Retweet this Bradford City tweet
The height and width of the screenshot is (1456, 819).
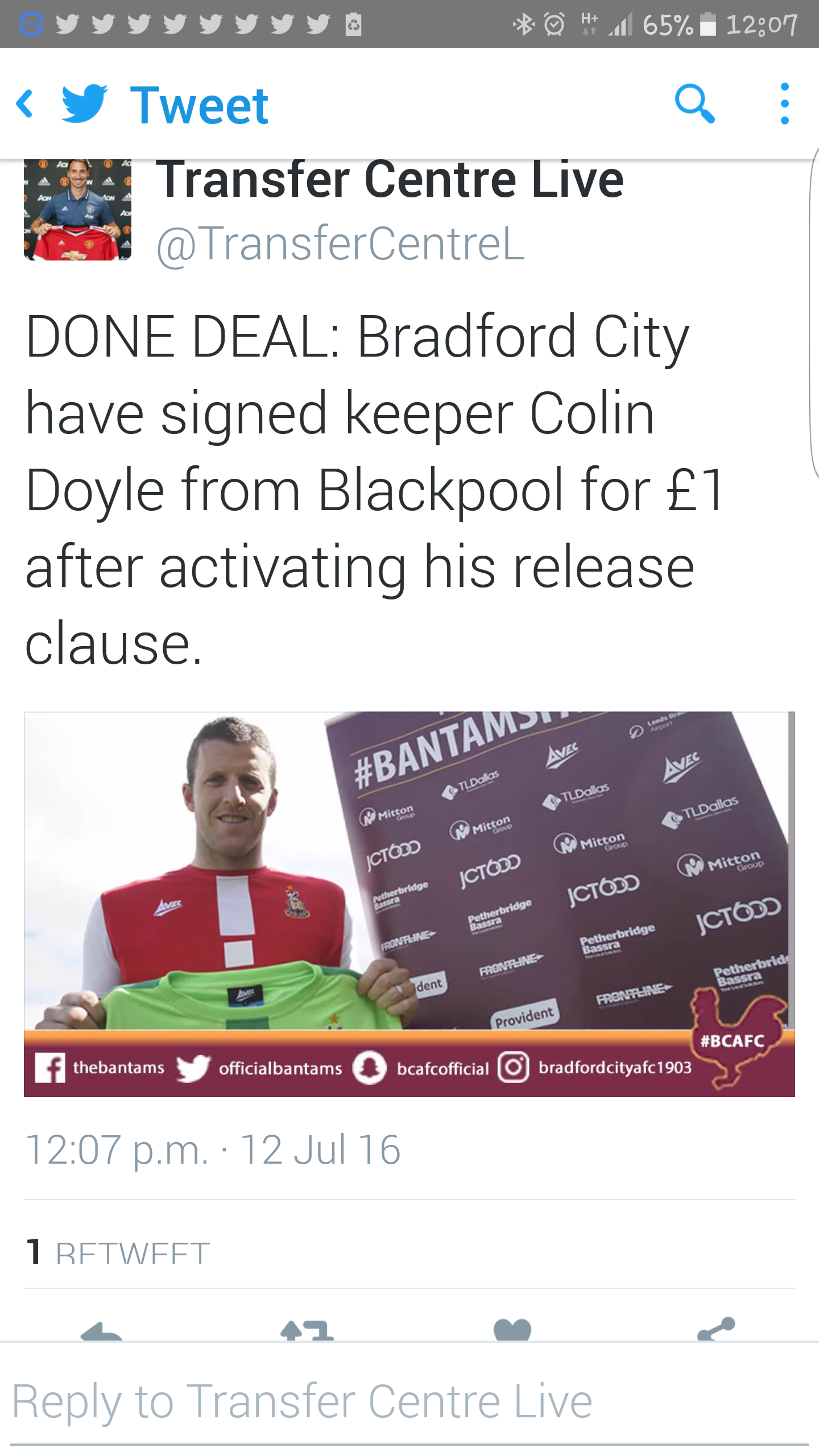click(307, 1331)
